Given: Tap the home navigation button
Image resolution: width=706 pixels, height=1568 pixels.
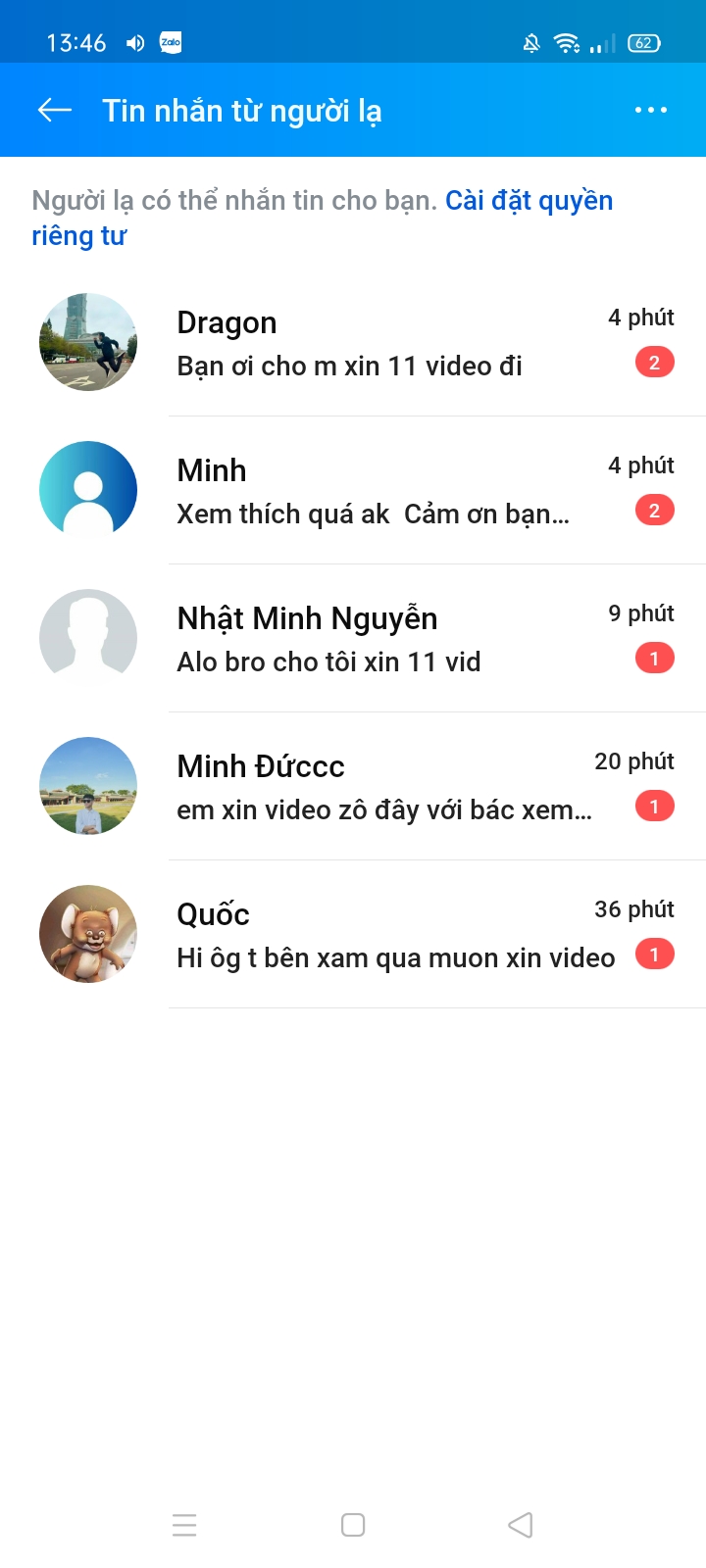Looking at the screenshot, I should pos(352,1525).
